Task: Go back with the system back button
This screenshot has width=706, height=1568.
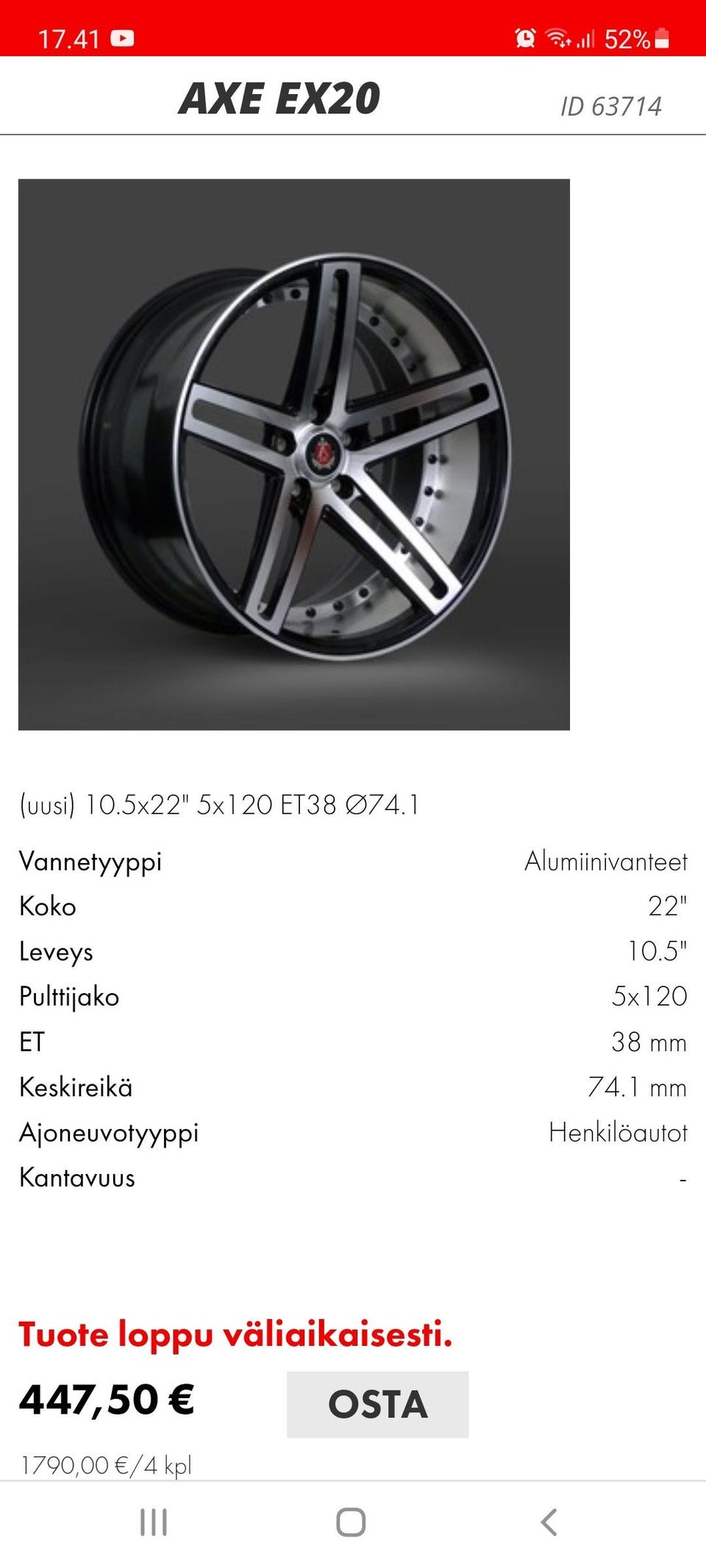Action: [549, 1522]
